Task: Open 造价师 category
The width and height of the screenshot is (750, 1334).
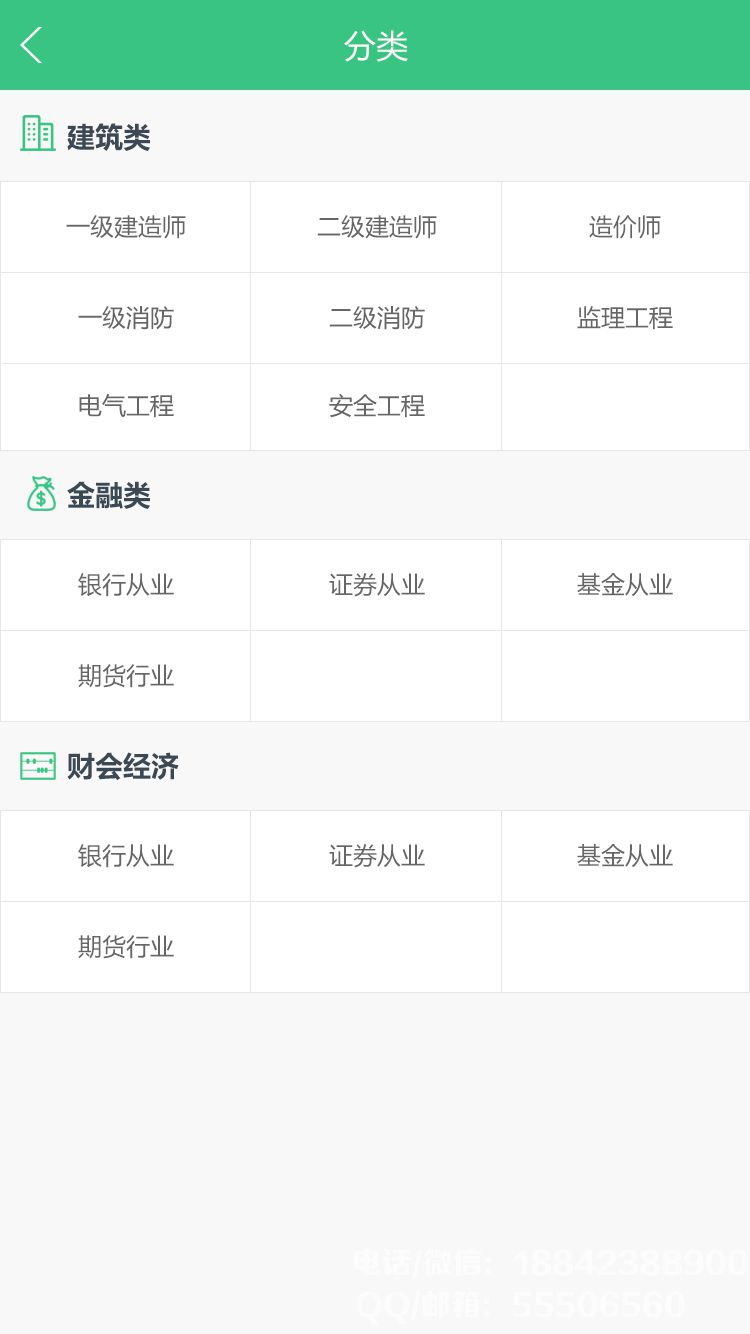Action: pyautogui.click(x=625, y=227)
